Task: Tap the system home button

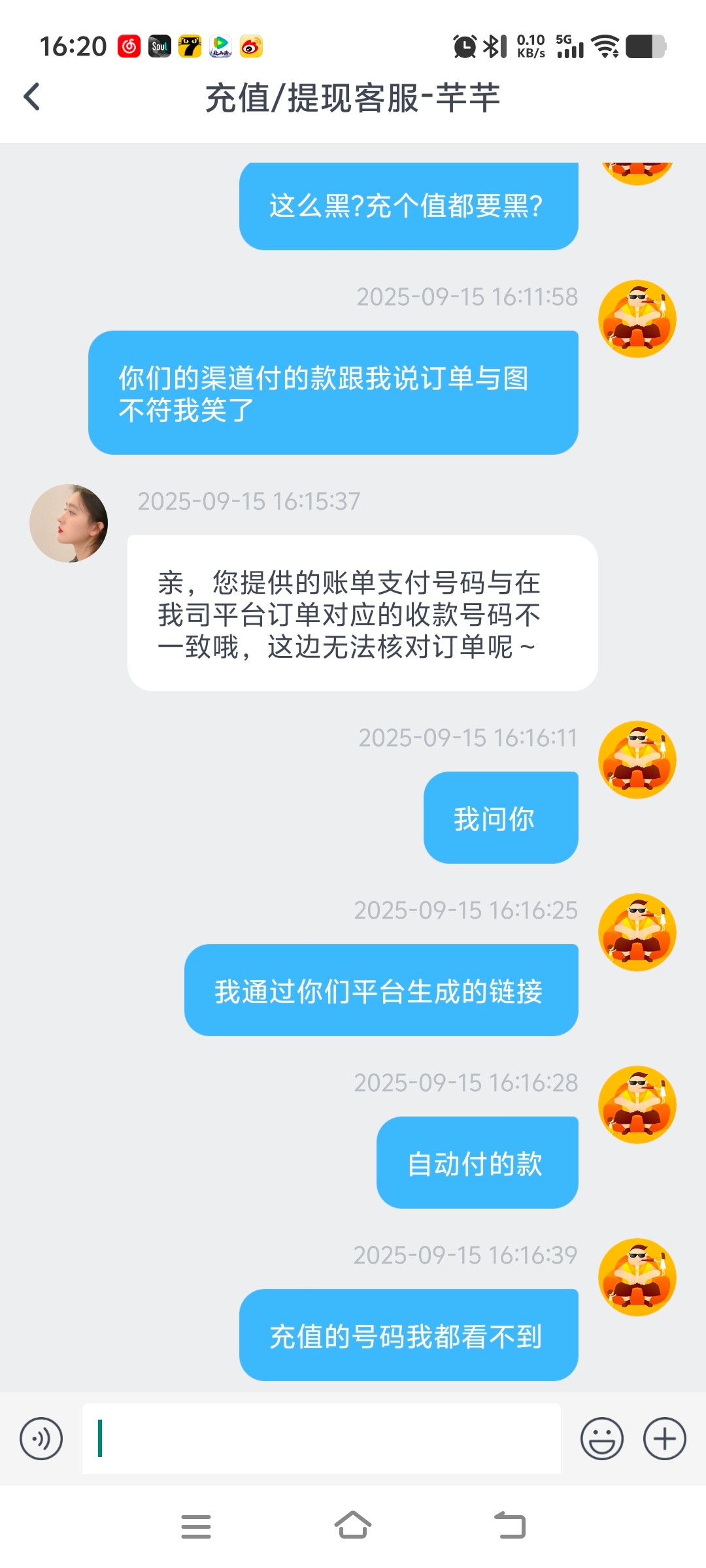Action: [x=353, y=1526]
